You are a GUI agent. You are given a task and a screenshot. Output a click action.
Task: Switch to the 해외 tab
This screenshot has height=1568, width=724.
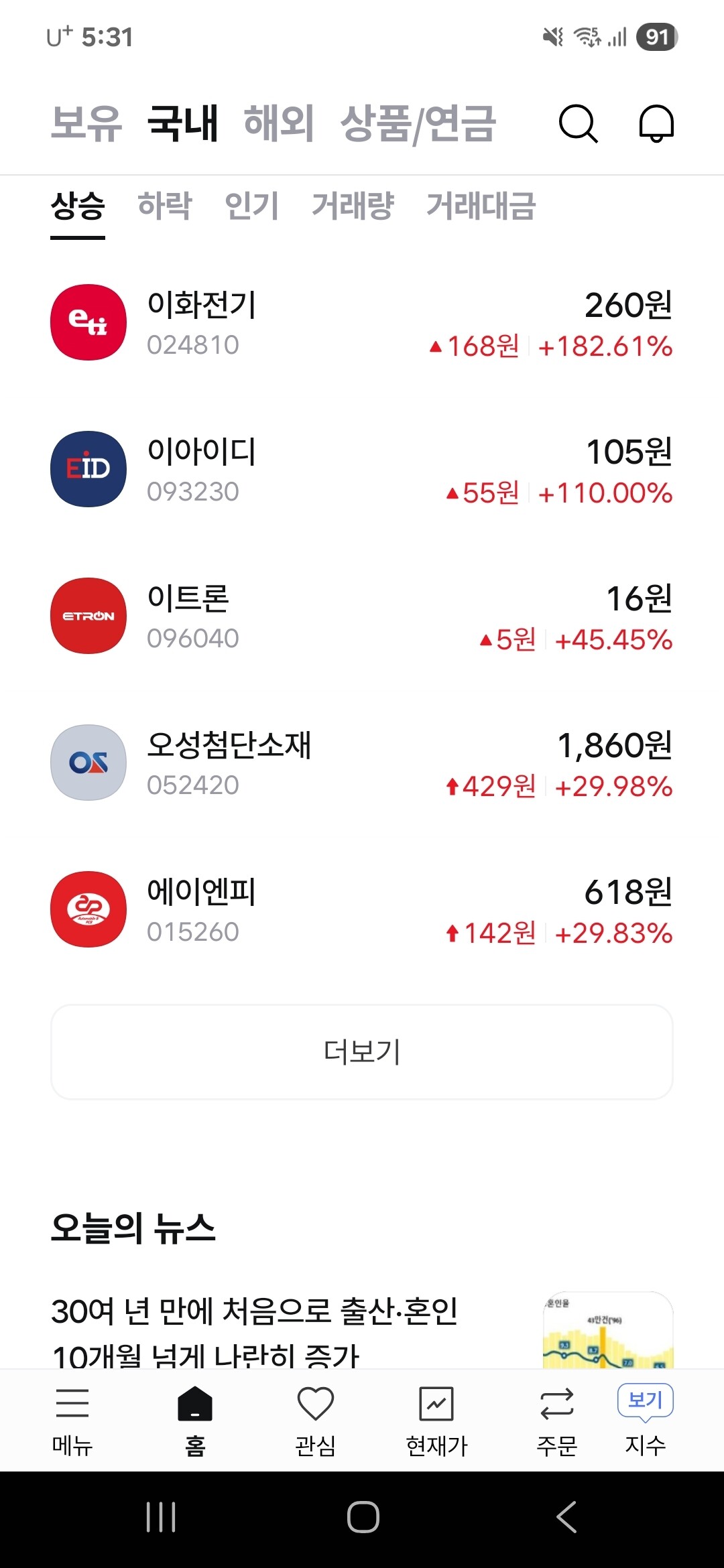tap(279, 123)
